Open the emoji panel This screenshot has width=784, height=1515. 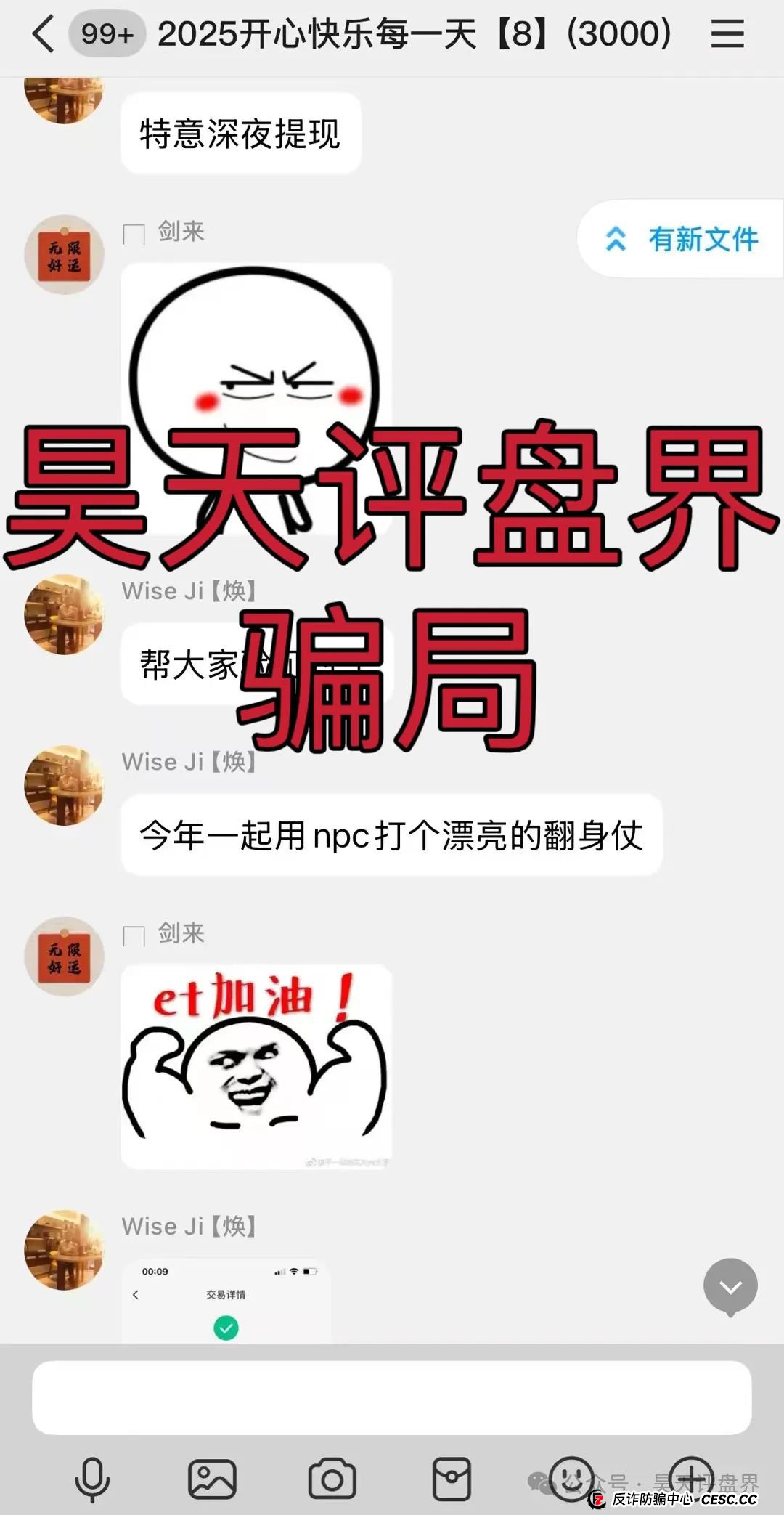(x=571, y=1477)
